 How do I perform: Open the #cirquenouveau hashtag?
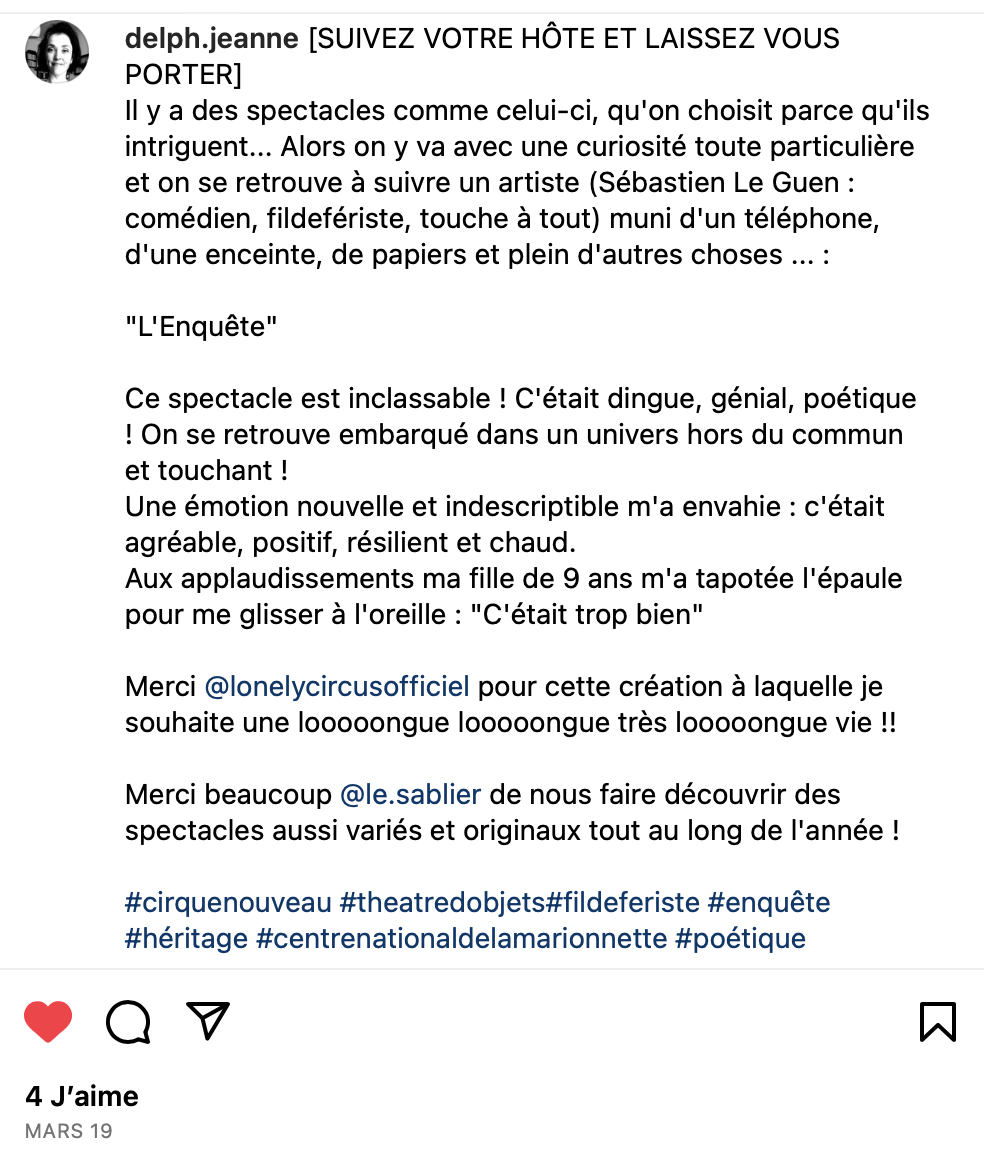pos(228,903)
